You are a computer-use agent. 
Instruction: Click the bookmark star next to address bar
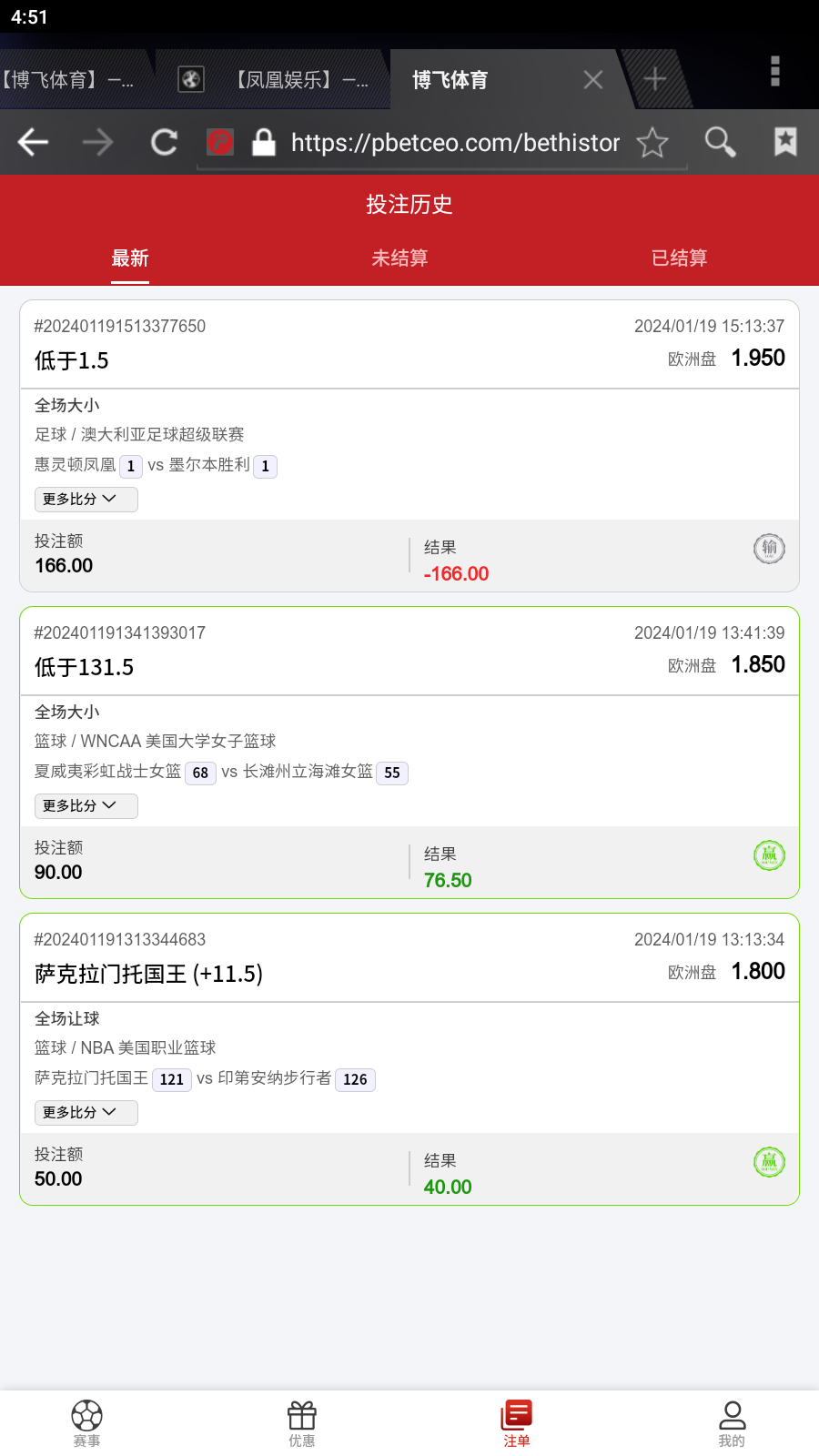coord(652,143)
